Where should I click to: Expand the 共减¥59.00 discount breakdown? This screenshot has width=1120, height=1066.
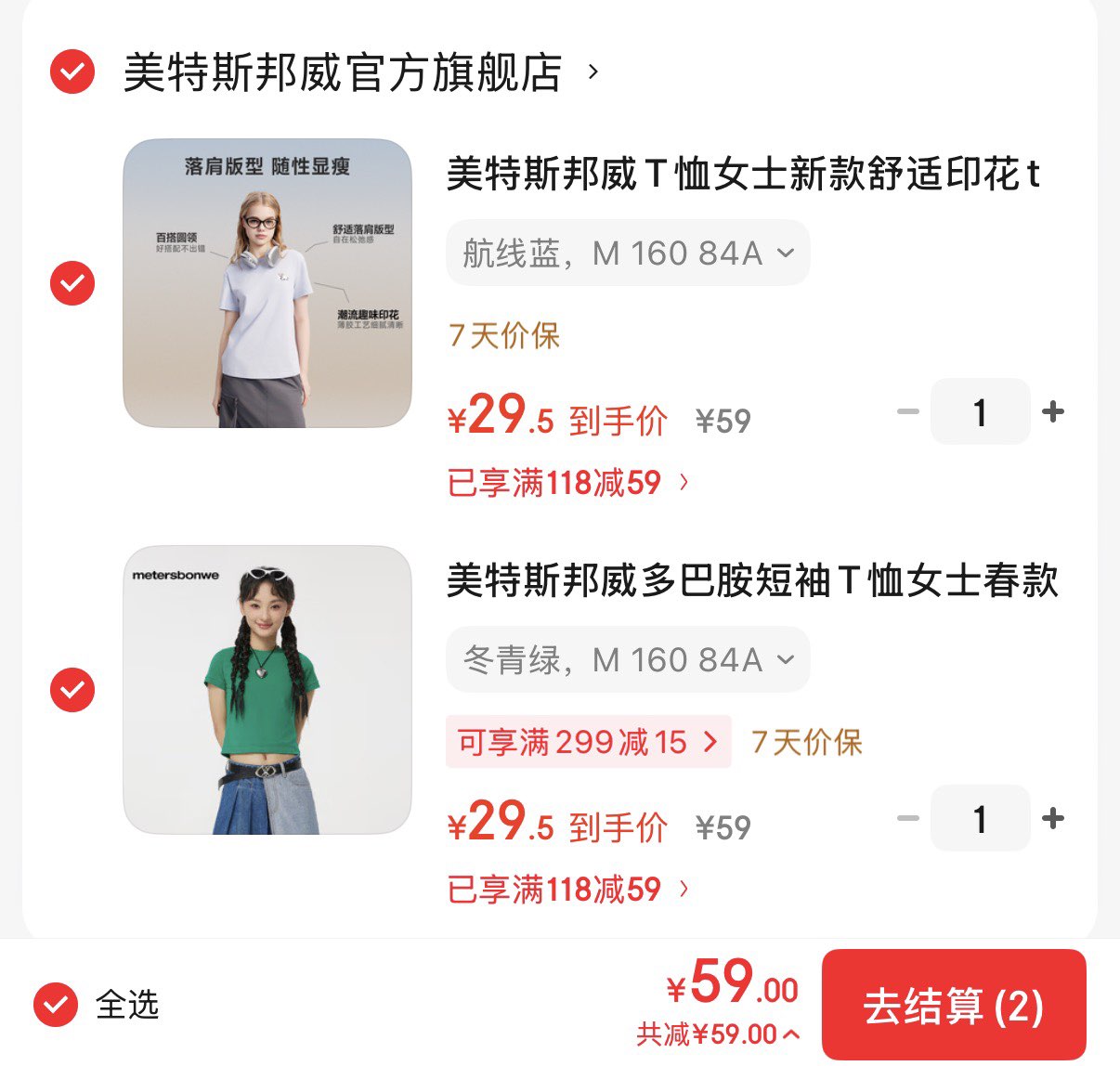click(717, 1034)
